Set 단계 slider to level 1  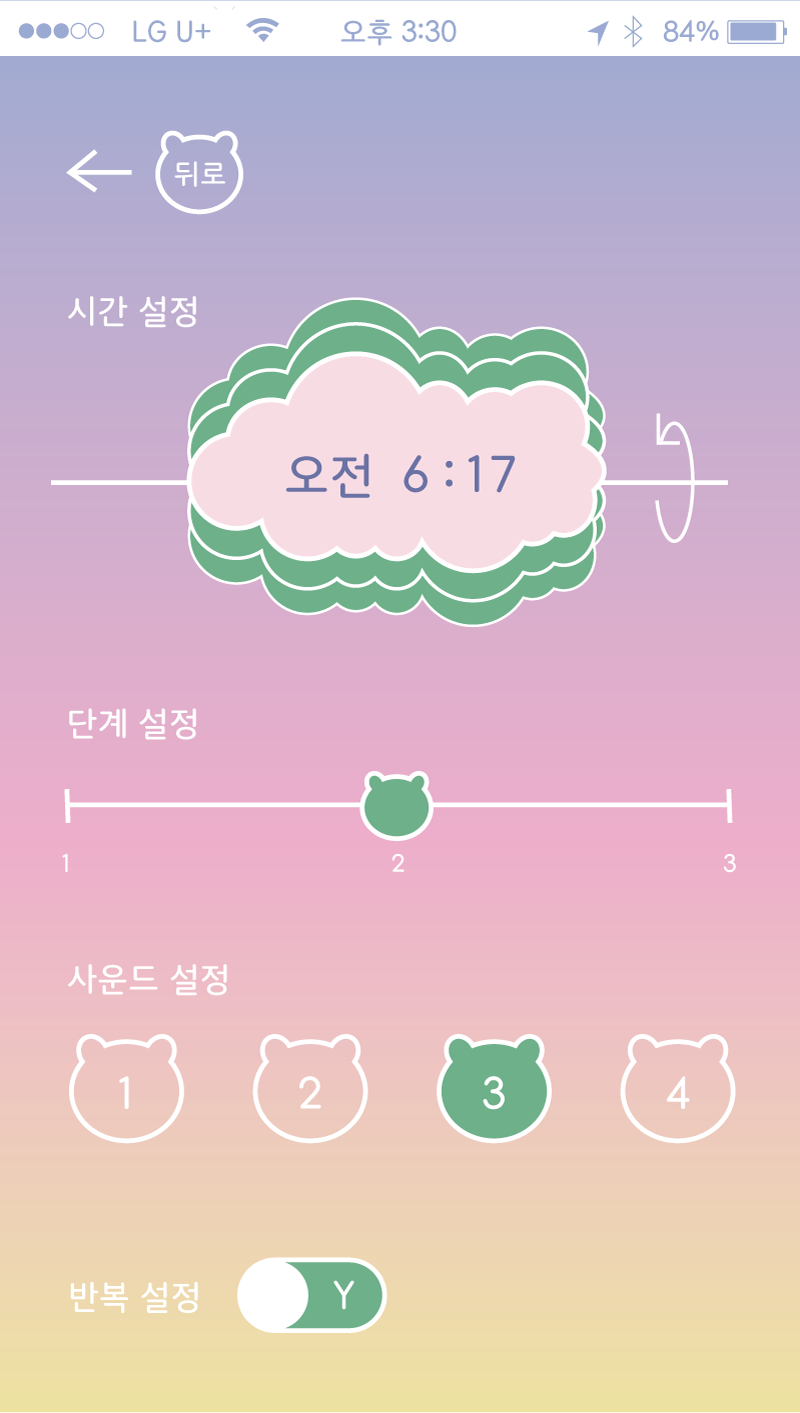(68, 804)
